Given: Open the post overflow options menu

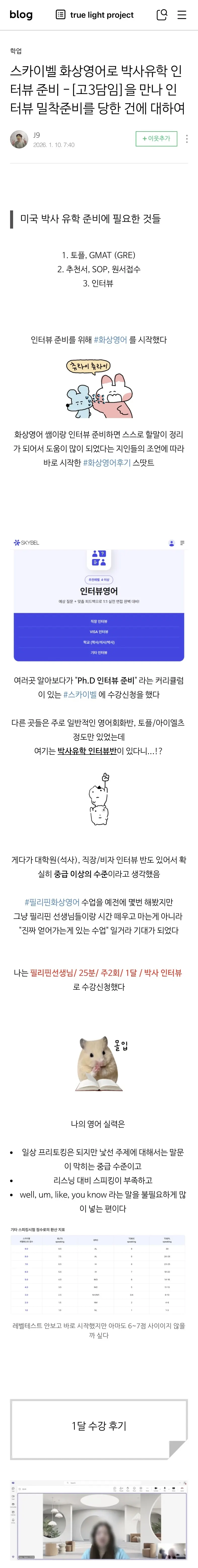Looking at the screenshot, I should [x=186, y=139].
